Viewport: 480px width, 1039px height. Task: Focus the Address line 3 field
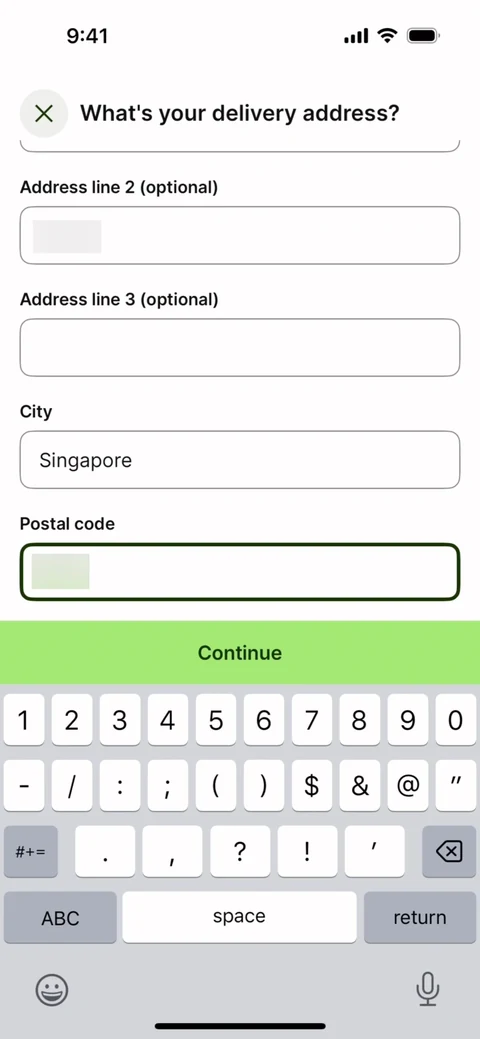240,348
